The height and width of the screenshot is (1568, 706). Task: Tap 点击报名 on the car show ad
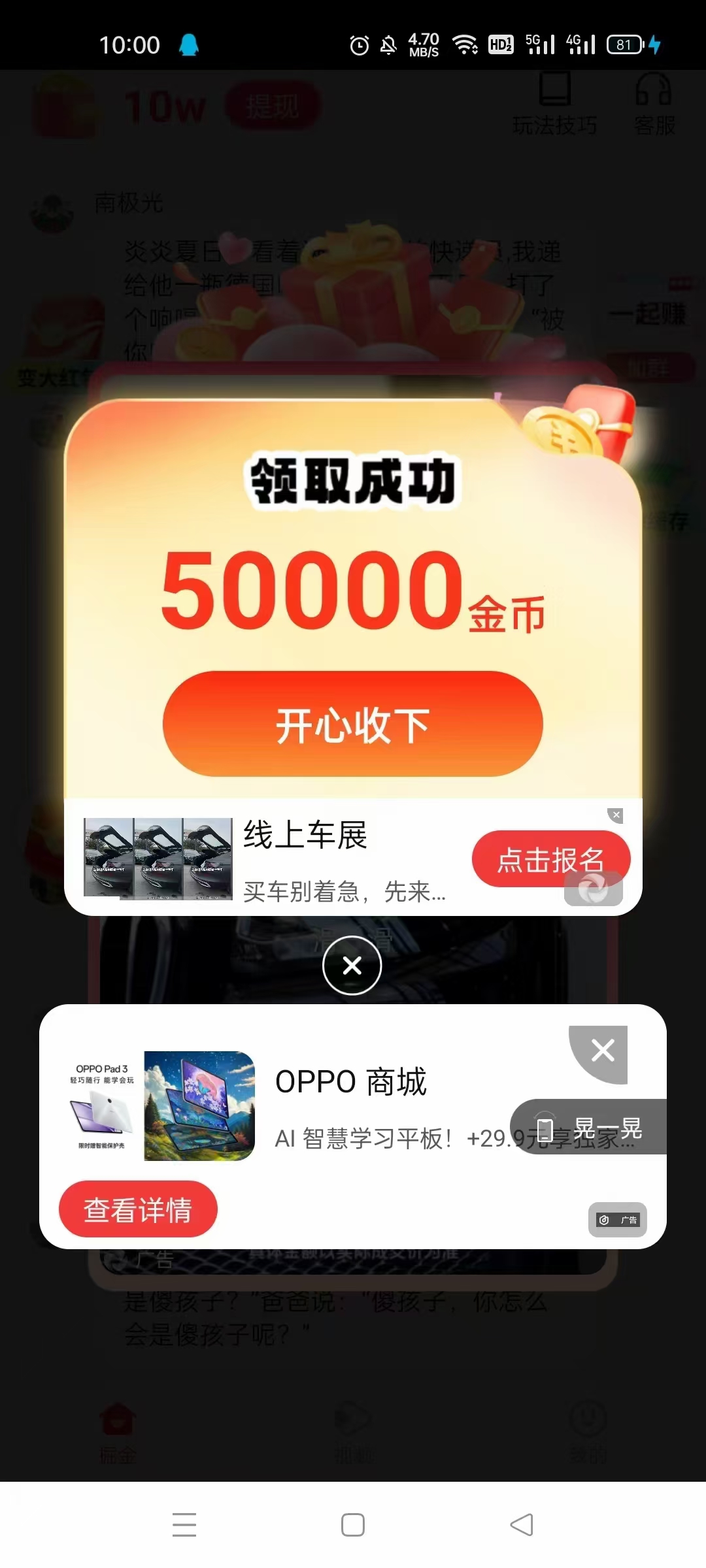550,858
